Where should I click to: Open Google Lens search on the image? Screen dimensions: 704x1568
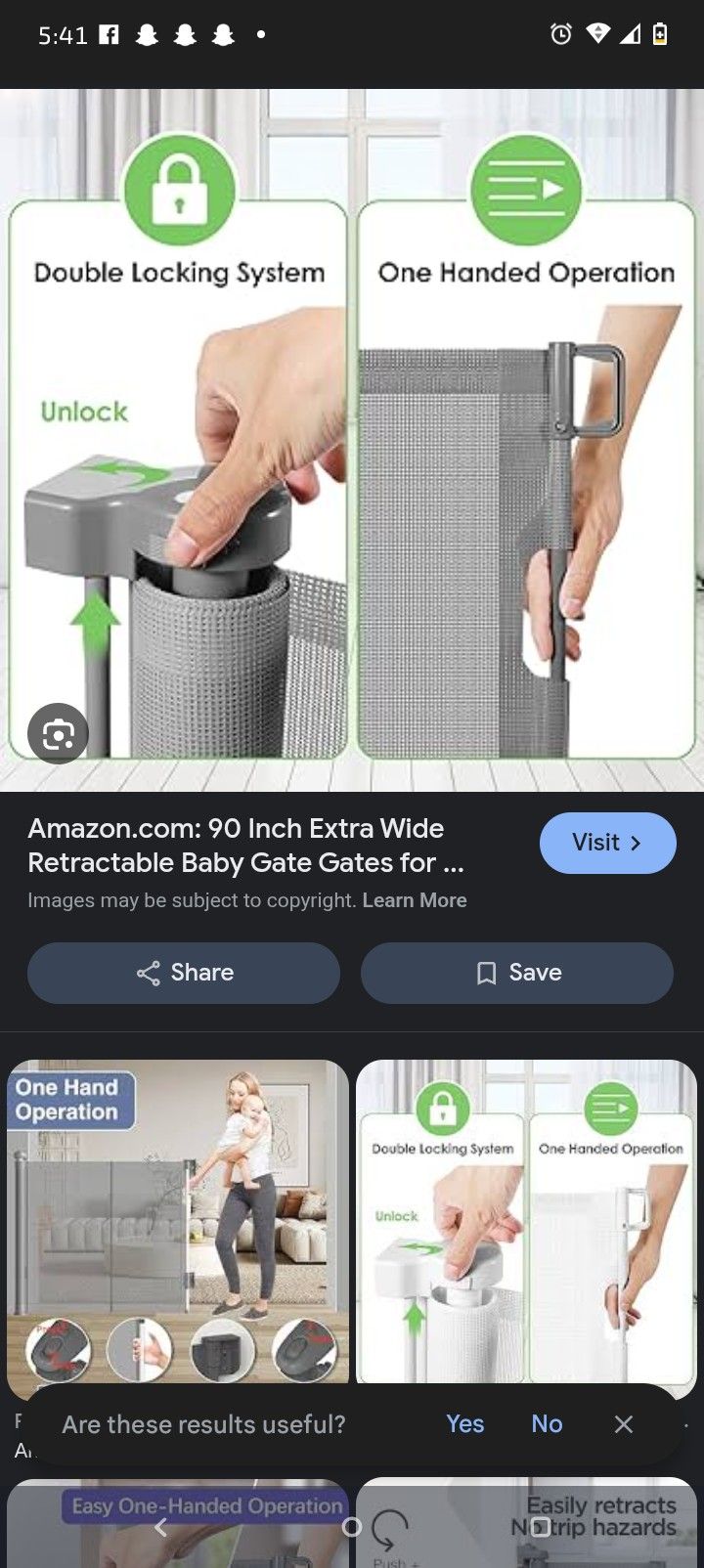[58, 733]
